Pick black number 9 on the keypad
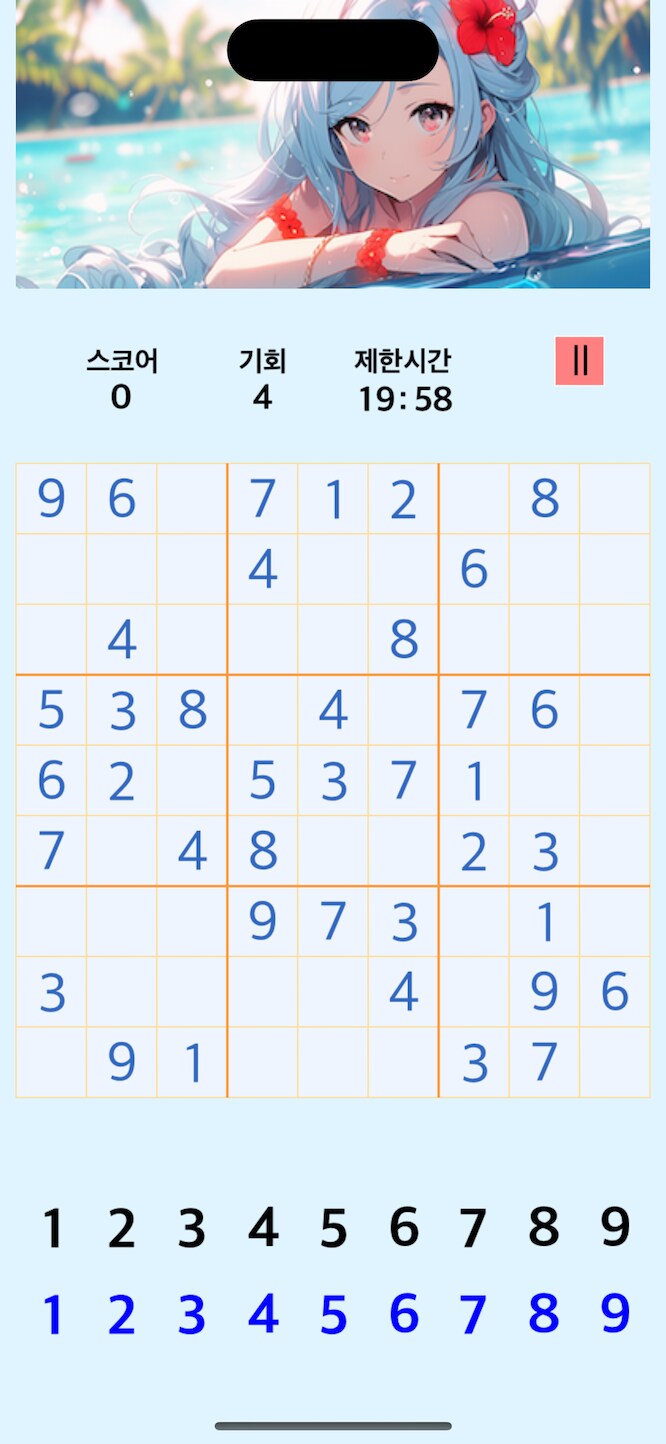 pyautogui.click(x=615, y=1228)
